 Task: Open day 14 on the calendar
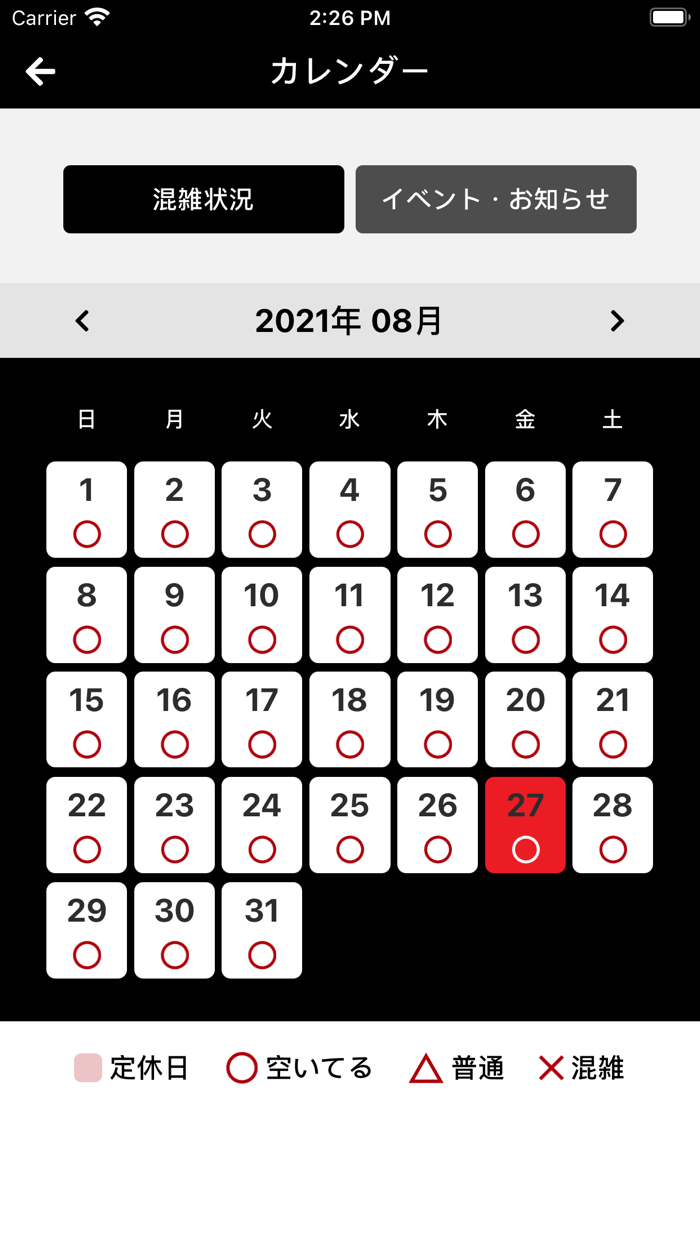click(x=613, y=615)
